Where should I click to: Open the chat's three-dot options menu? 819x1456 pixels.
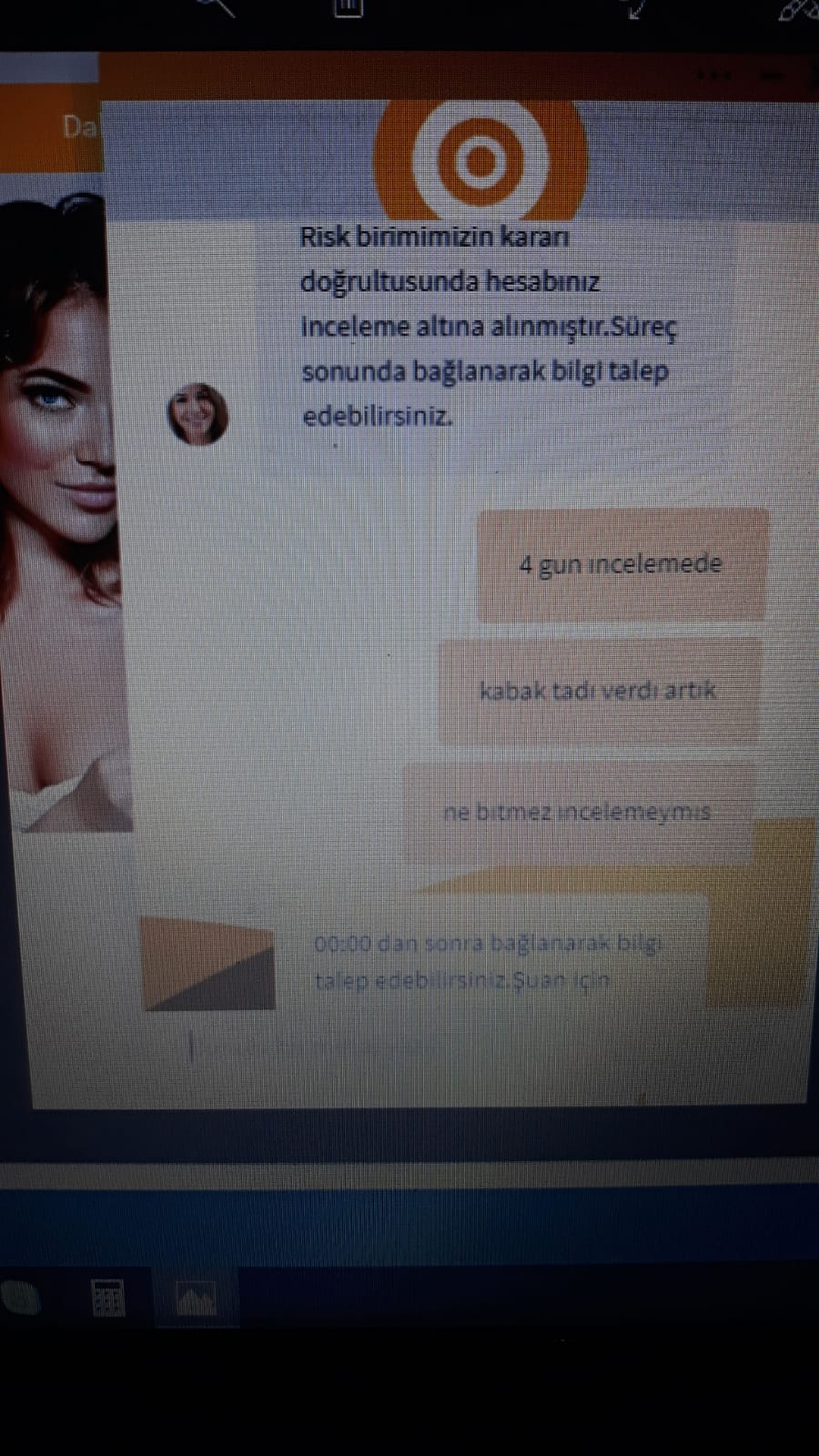(x=713, y=76)
